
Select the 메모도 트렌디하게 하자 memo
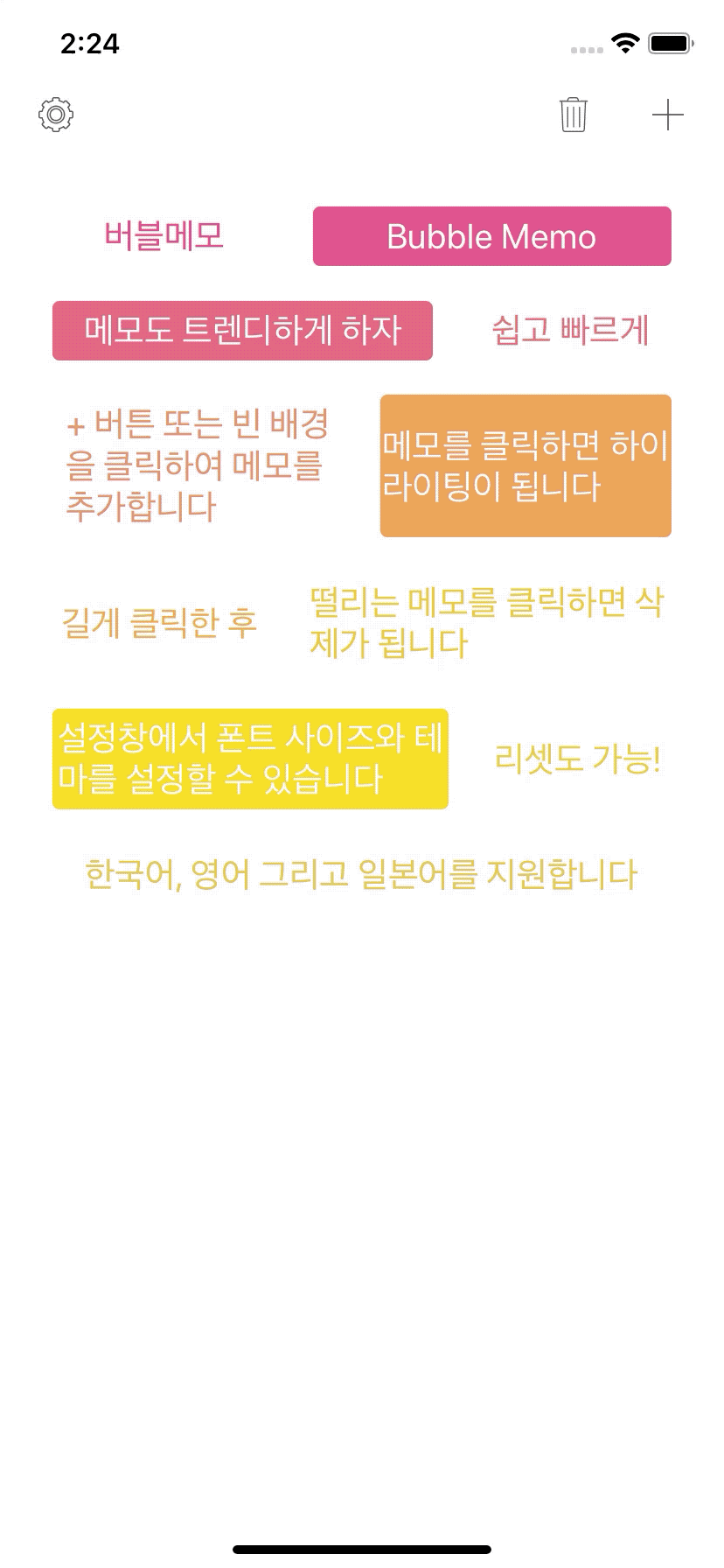click(242, 331)
